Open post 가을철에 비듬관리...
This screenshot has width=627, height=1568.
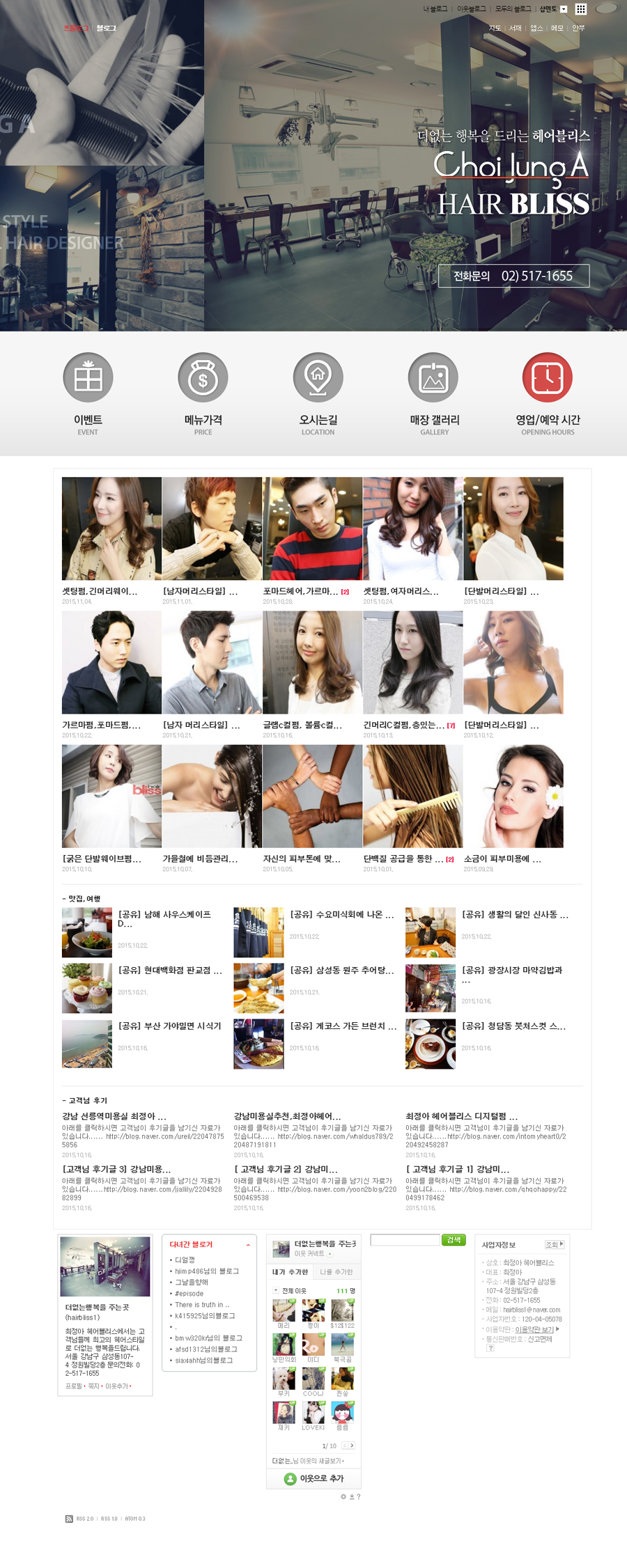(200, 859)
